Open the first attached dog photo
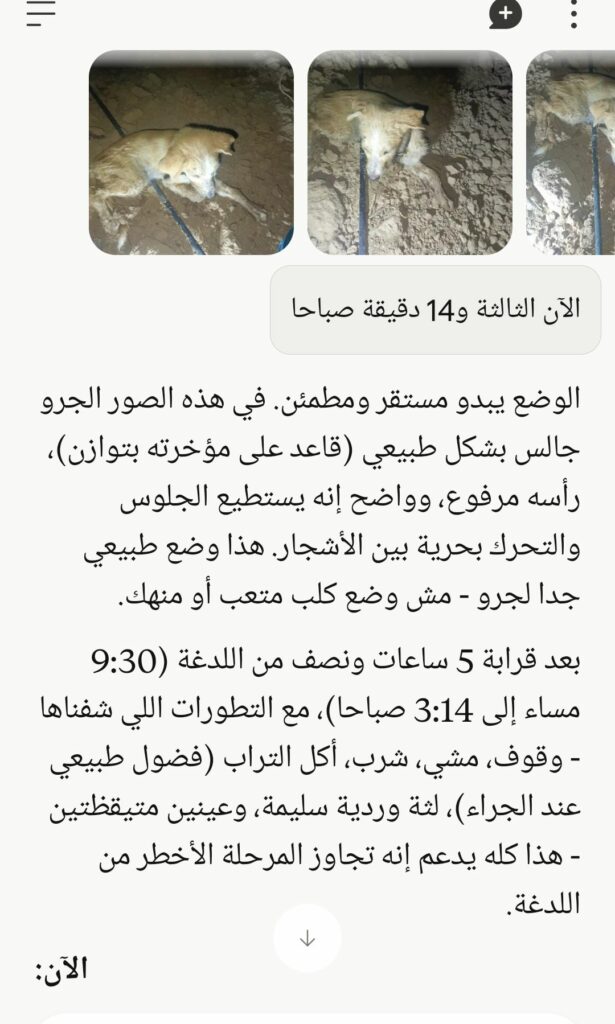 [x=191, y=152]
